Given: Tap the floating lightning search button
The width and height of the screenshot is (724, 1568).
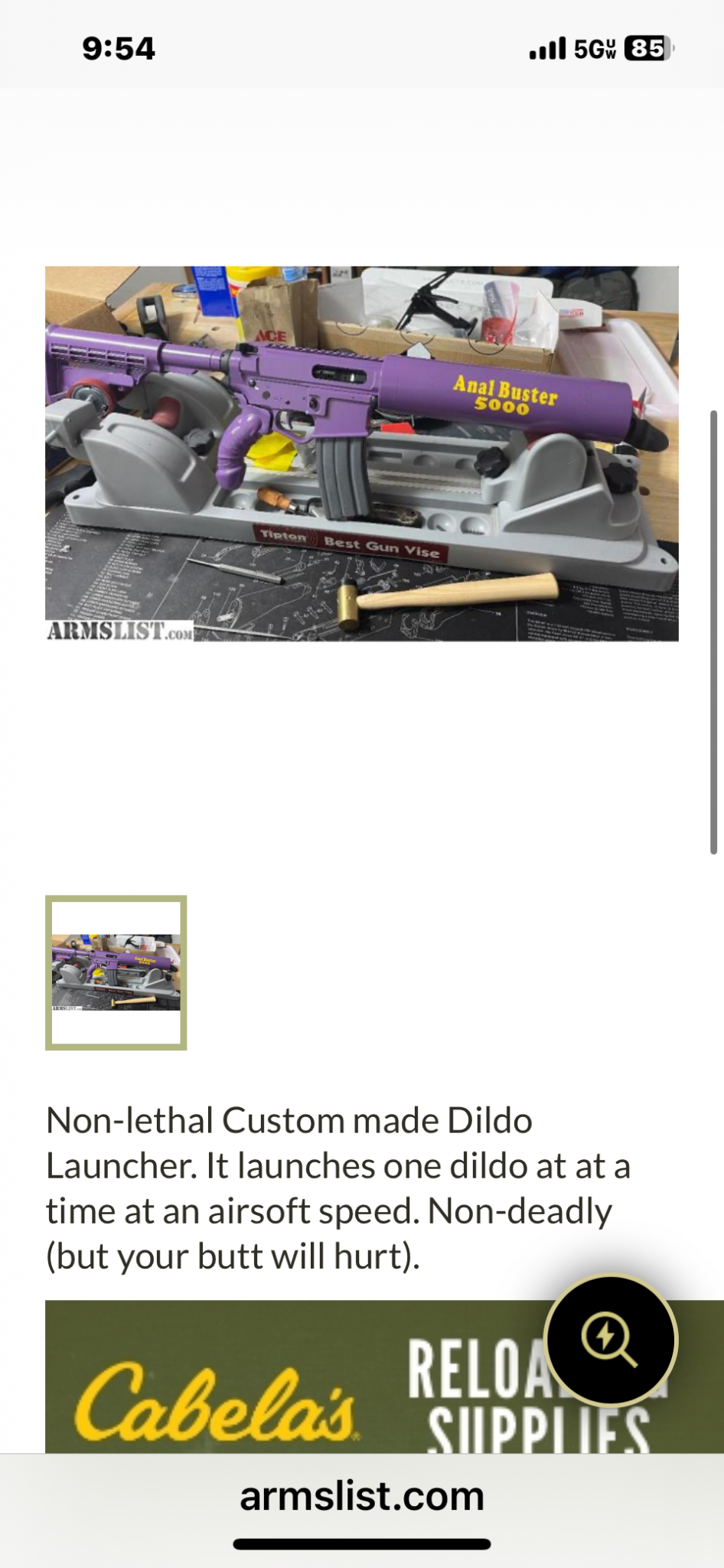Looking at the screenshot, I should coord(610,1340).
